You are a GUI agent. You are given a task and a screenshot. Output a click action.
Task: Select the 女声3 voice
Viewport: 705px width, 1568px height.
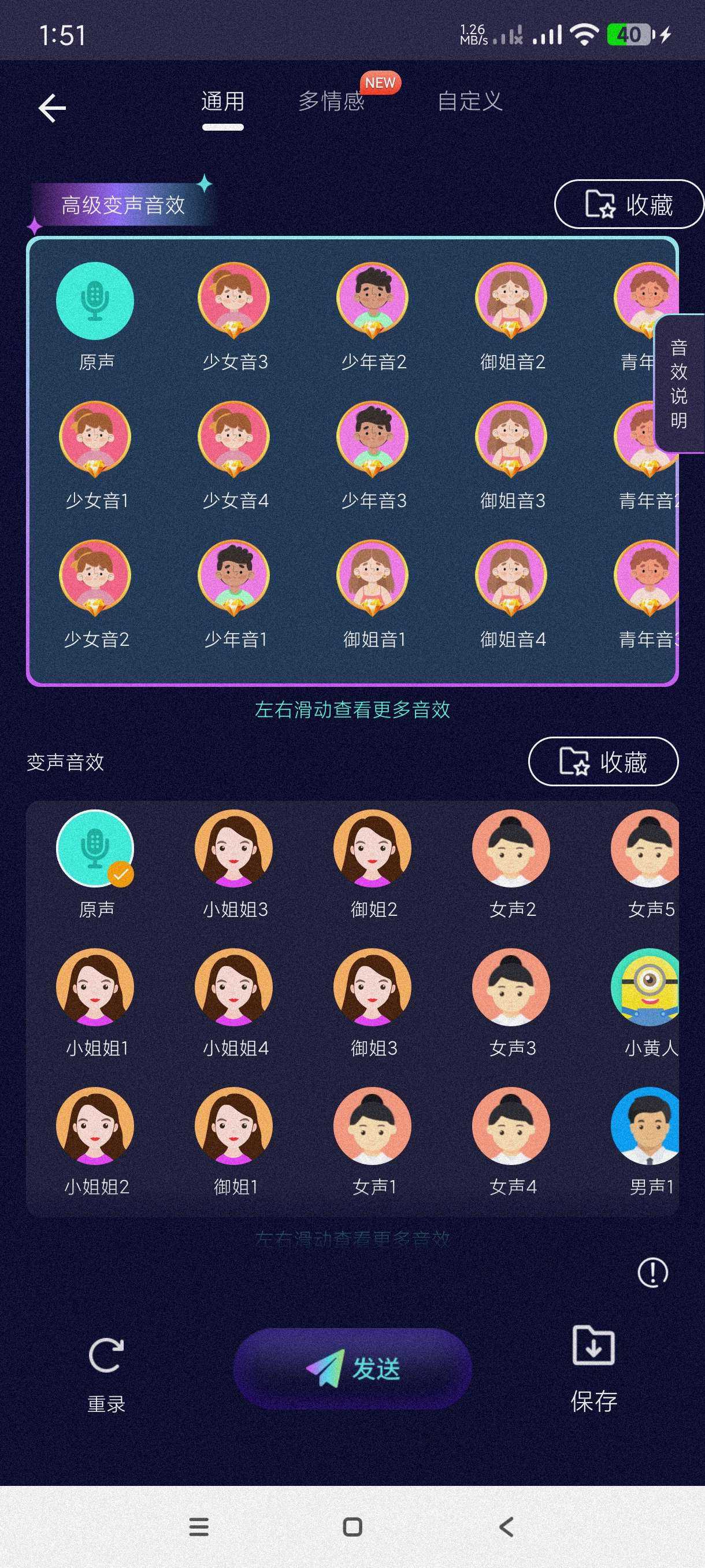511,988
